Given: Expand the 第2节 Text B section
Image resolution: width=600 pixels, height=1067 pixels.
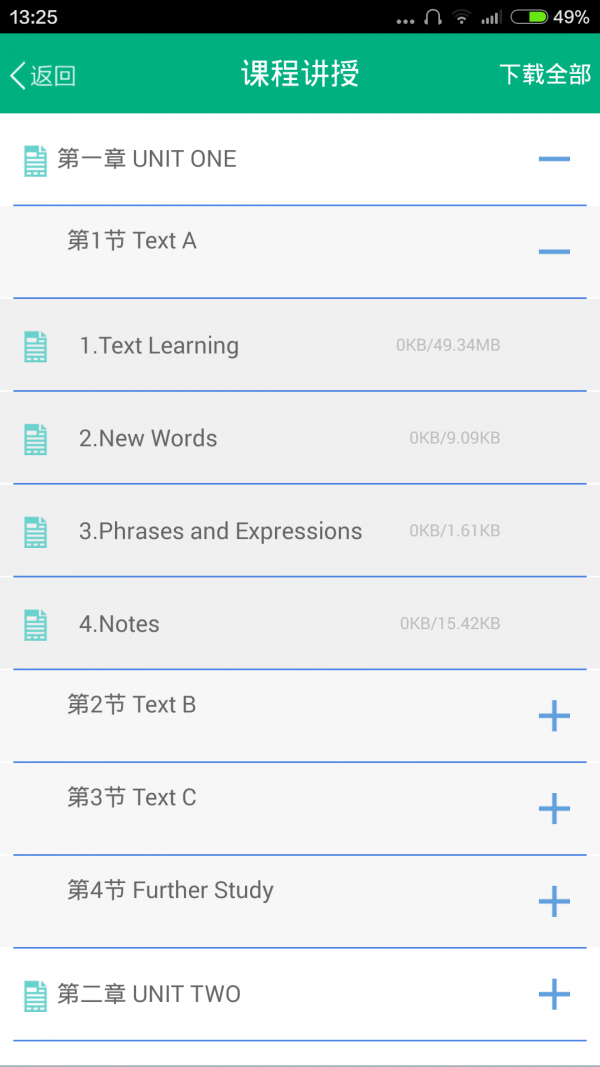Looking at the screenshot, I should pyautogui.click(x=554, y=716).
